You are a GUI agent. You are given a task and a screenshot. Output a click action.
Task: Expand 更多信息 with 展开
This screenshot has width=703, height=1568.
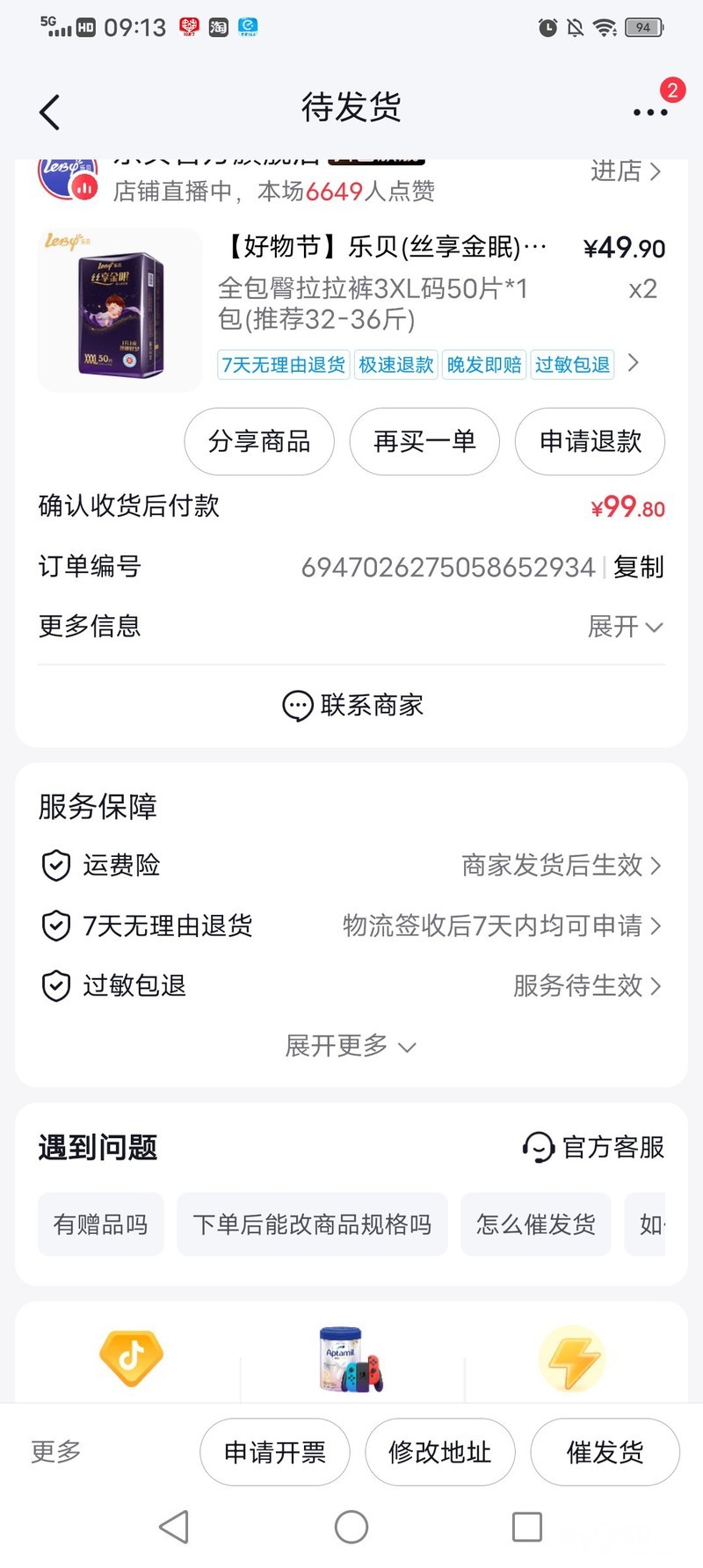tap(625, 627)
